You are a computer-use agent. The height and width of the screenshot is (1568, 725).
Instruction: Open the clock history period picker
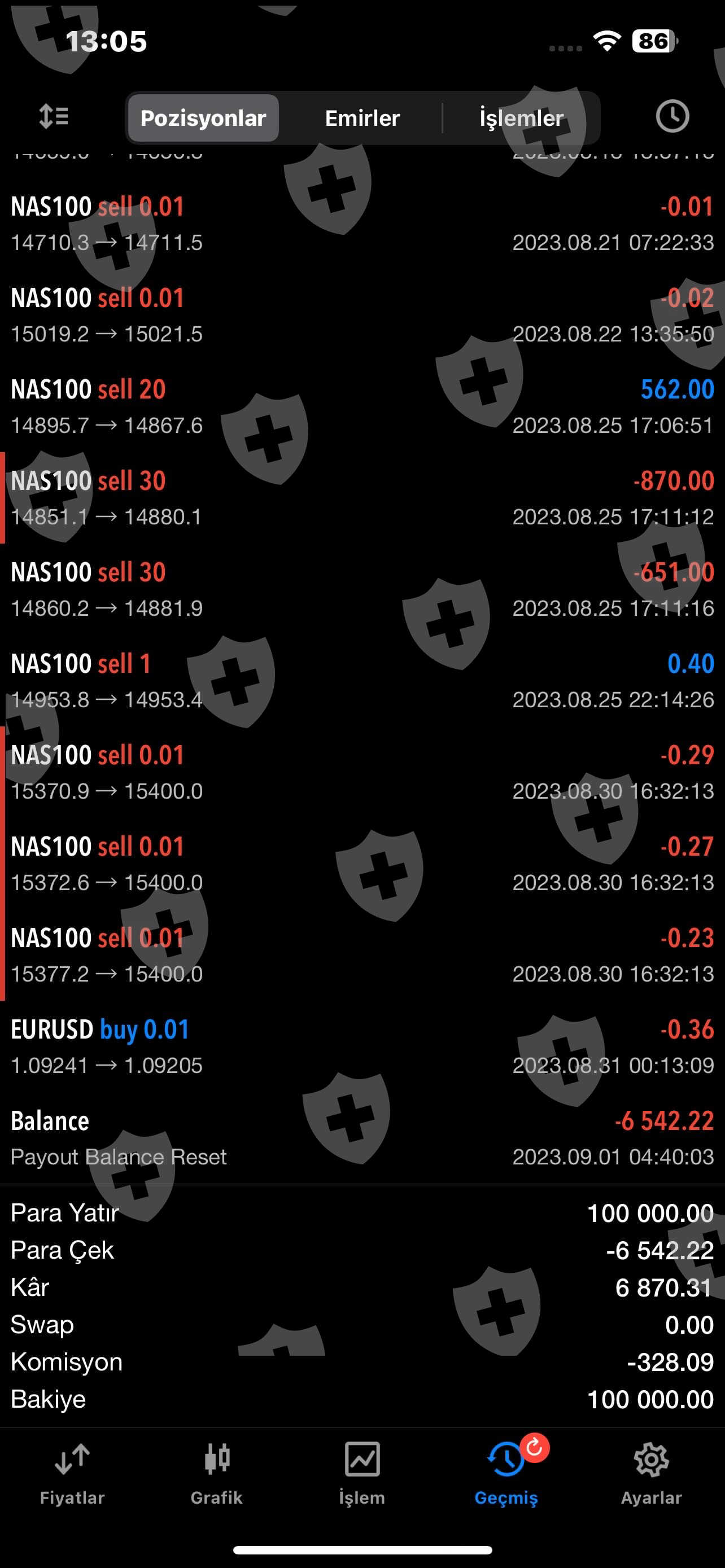672,117
